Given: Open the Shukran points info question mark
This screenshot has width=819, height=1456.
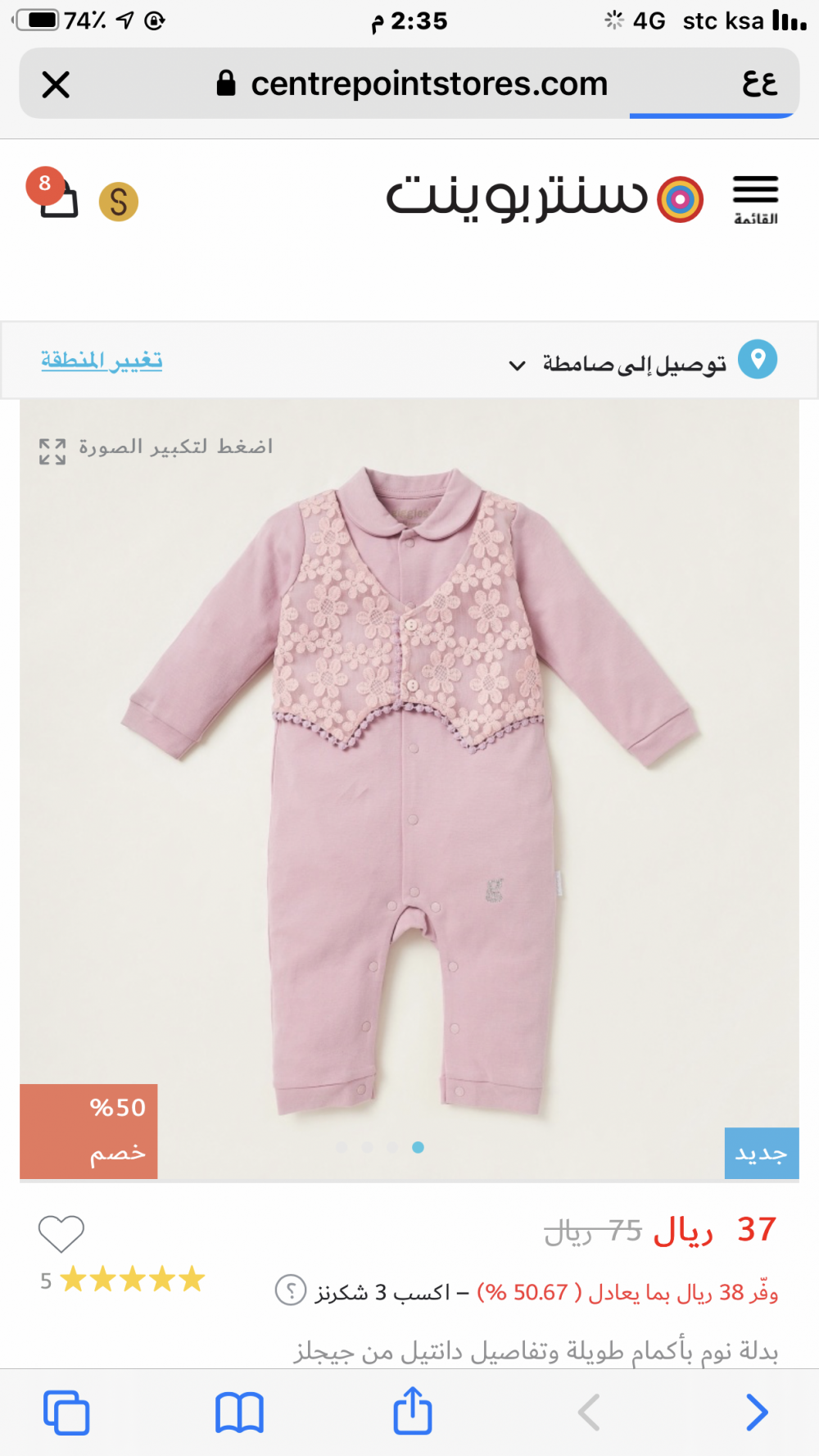Looking at the screenshot, I should (290, 1290).
